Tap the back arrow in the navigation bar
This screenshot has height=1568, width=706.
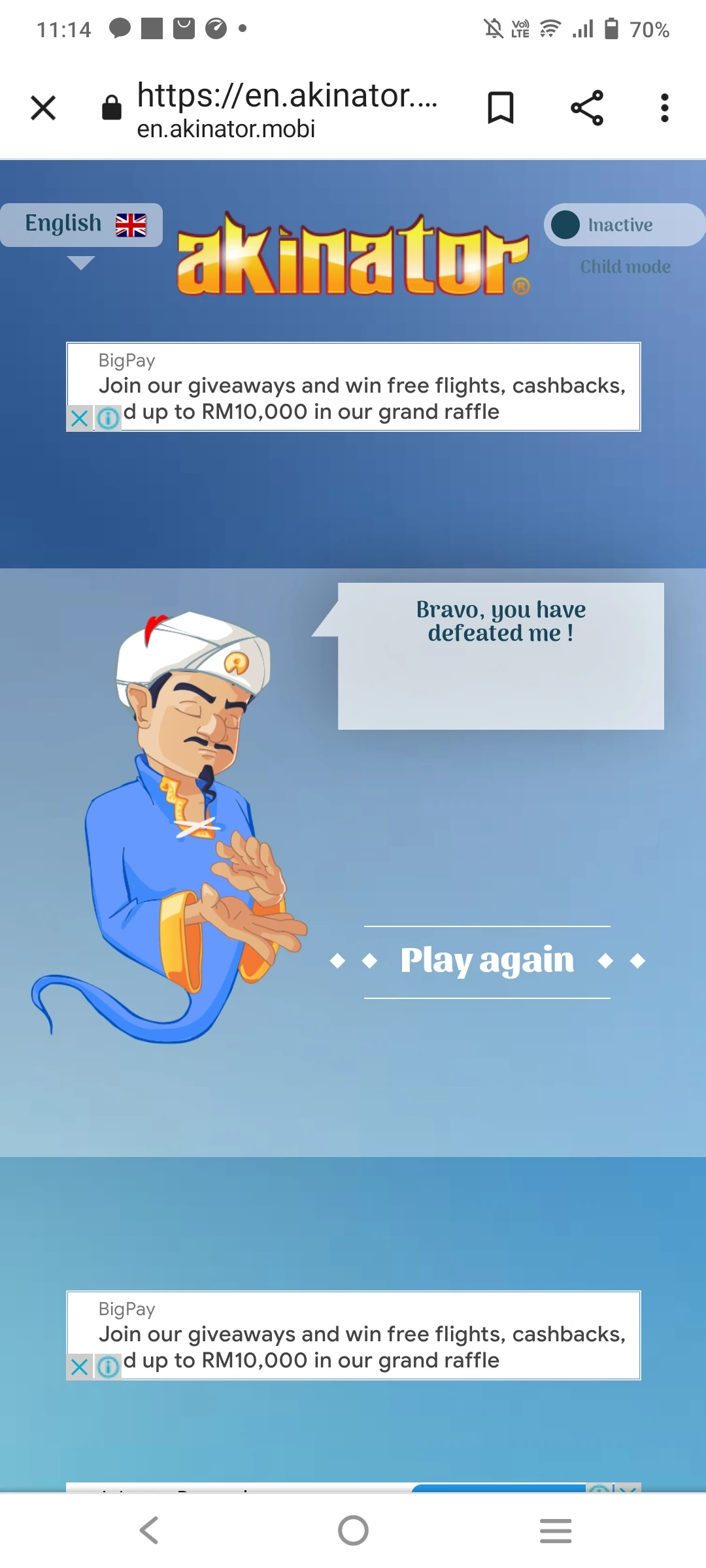(x=149, y=1529)
